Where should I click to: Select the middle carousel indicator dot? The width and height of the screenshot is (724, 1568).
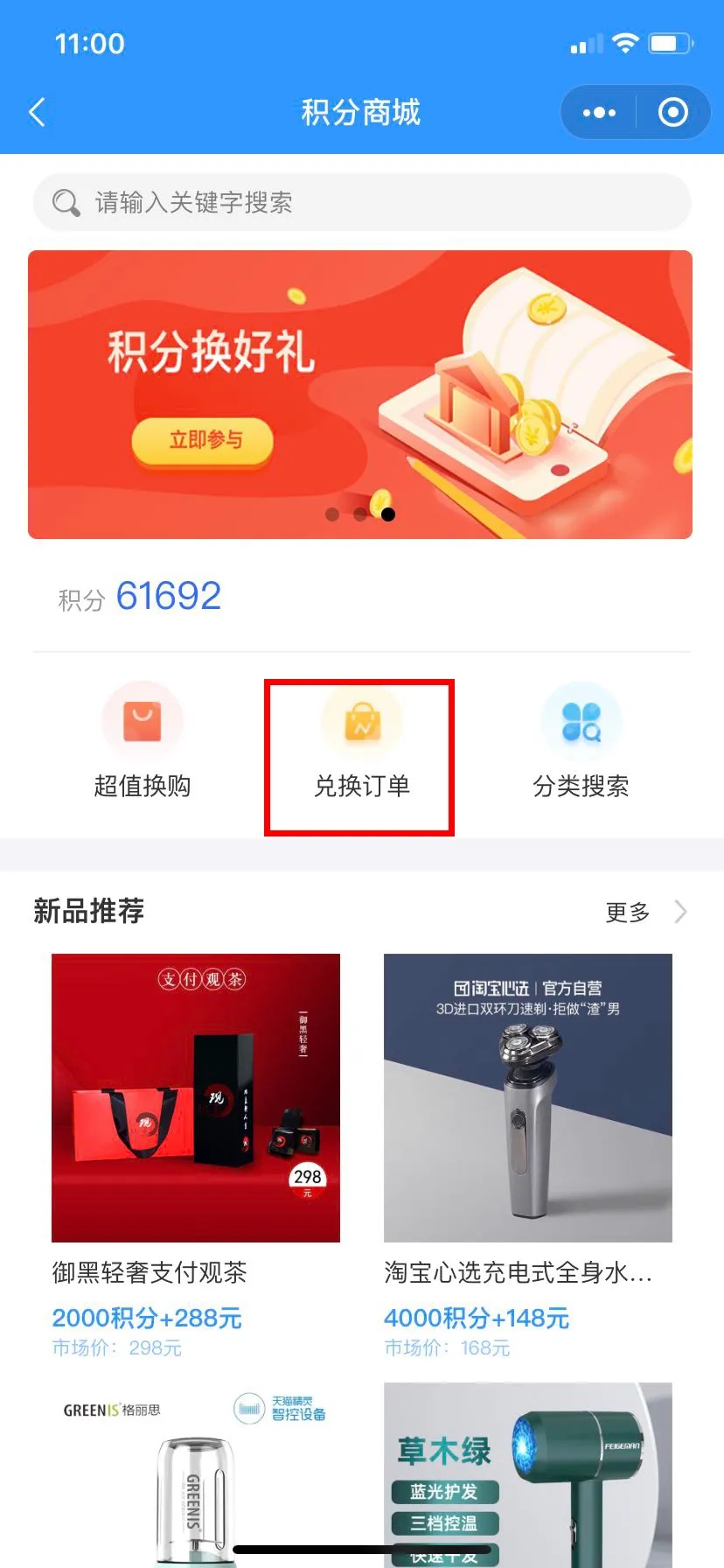point(360,514)
